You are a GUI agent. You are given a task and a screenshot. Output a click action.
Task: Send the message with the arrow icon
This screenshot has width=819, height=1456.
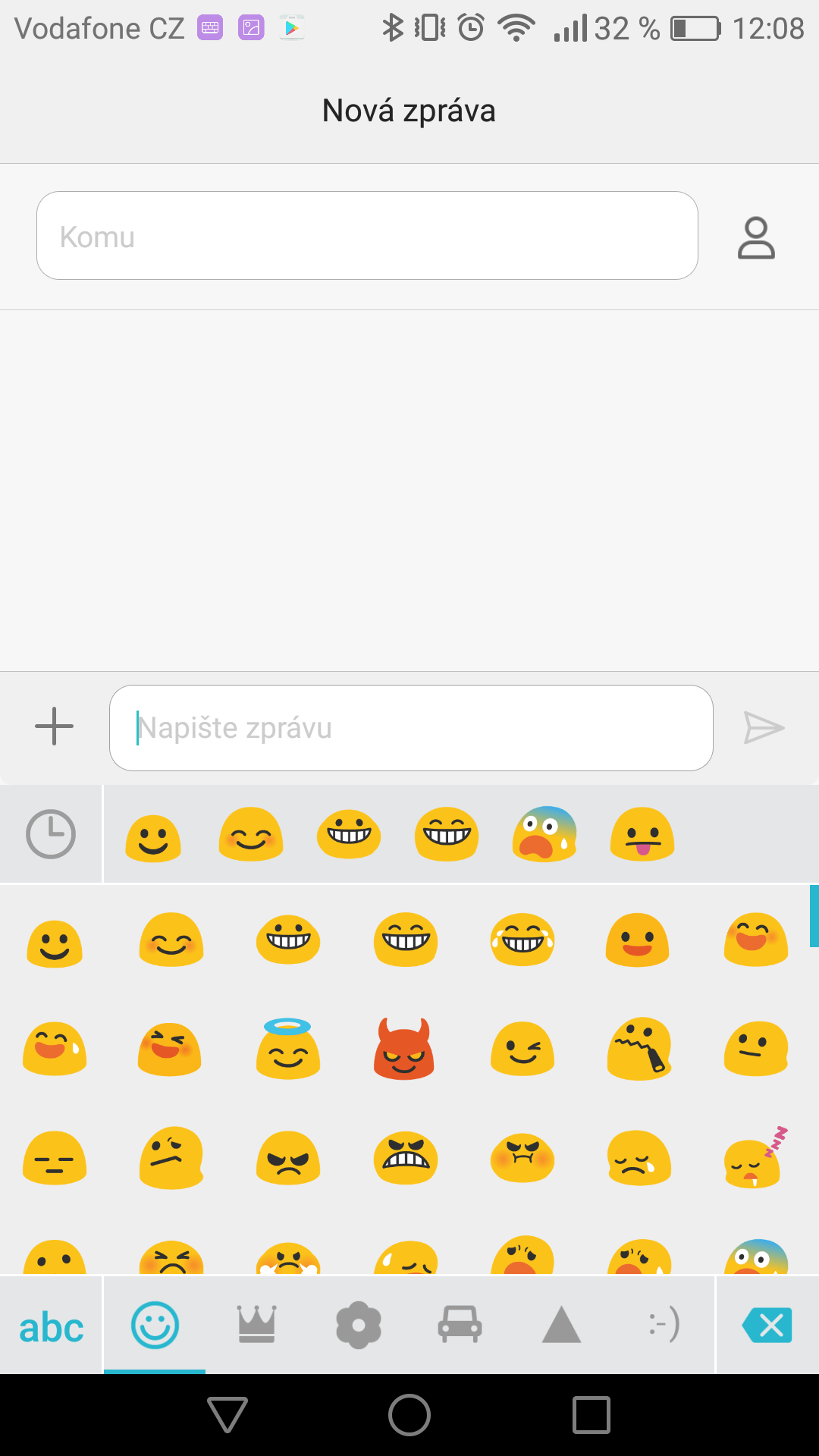[764, 728]
